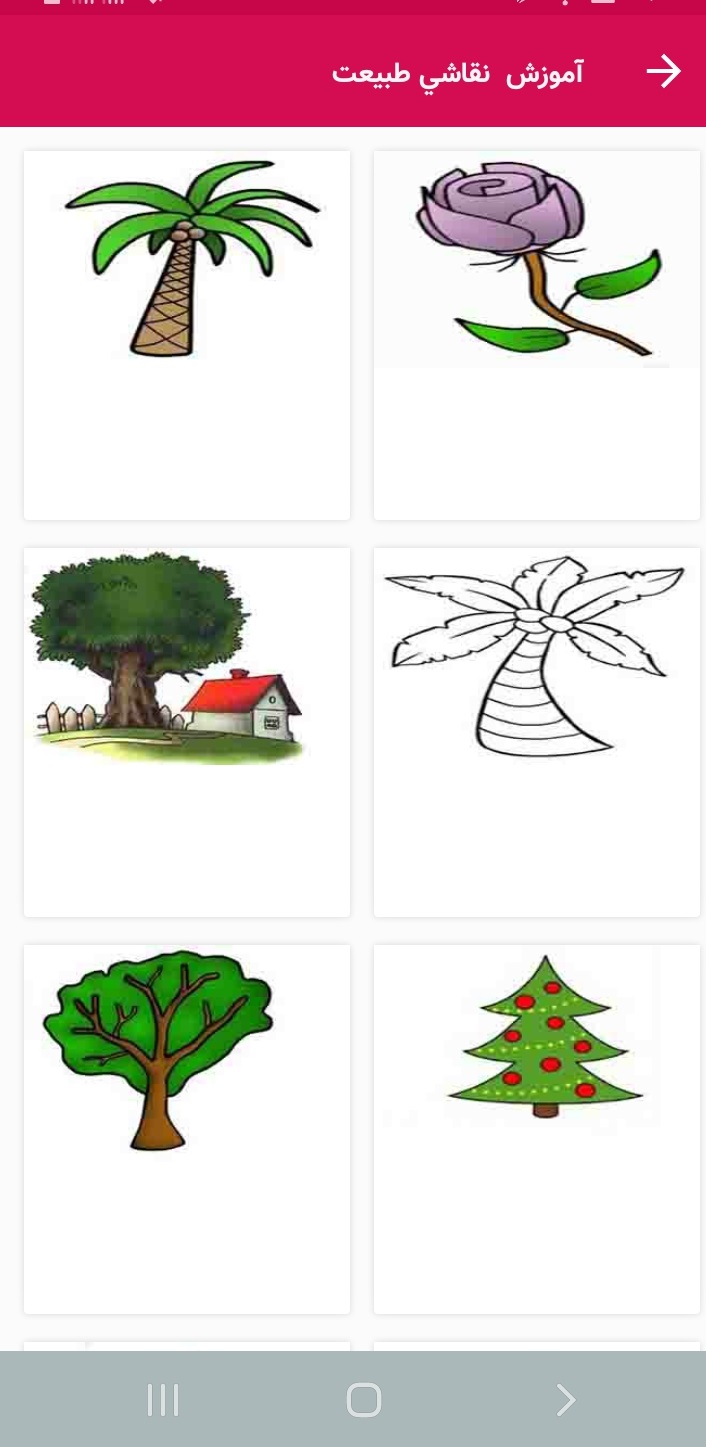Viewport: 706px width, 1447px height.
Task: Open the outline palm tree sketch card
Action: point(537,731)
